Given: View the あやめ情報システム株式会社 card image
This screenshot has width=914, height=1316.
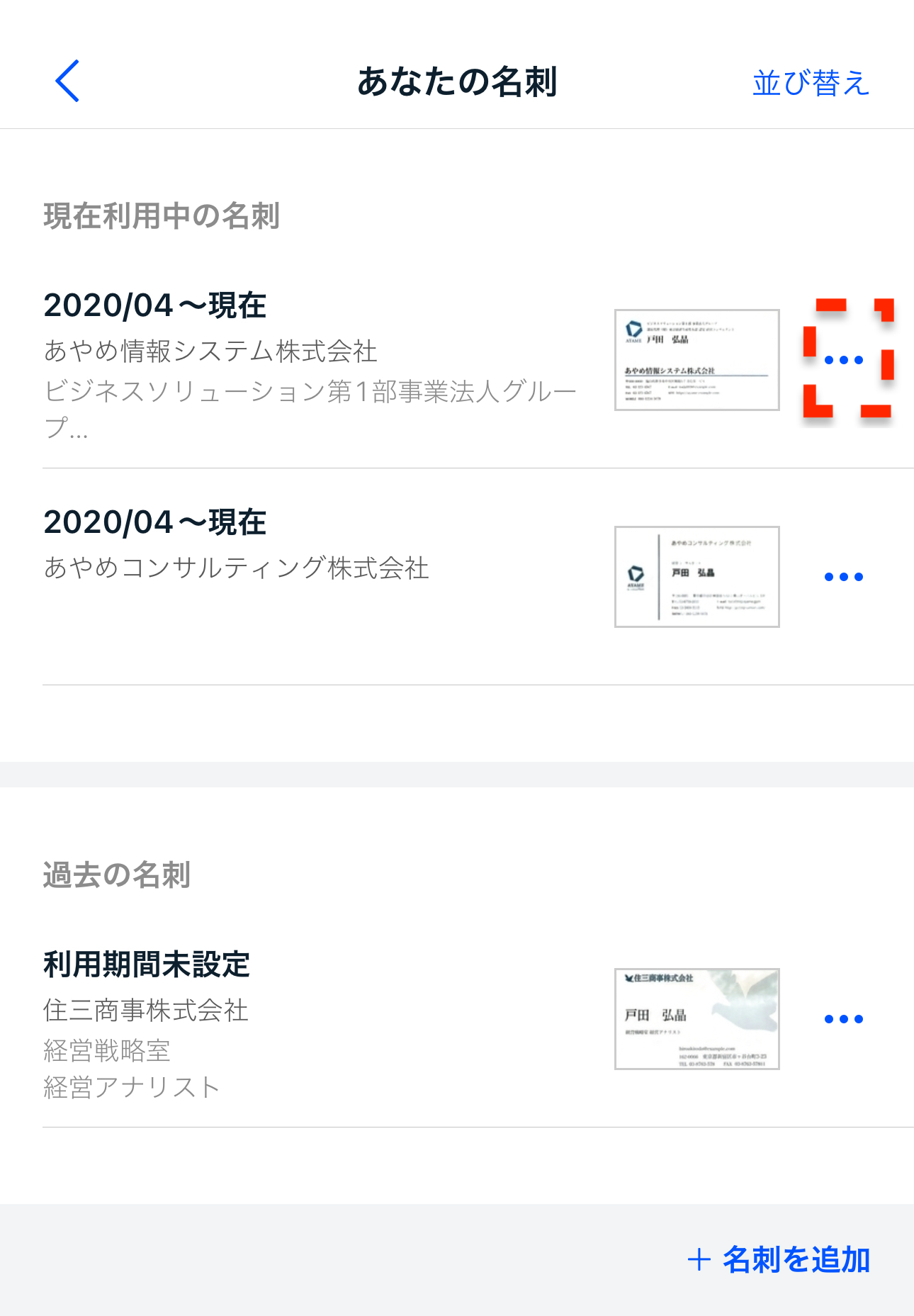Looking at the screenshot, I should tap(696, 360).
